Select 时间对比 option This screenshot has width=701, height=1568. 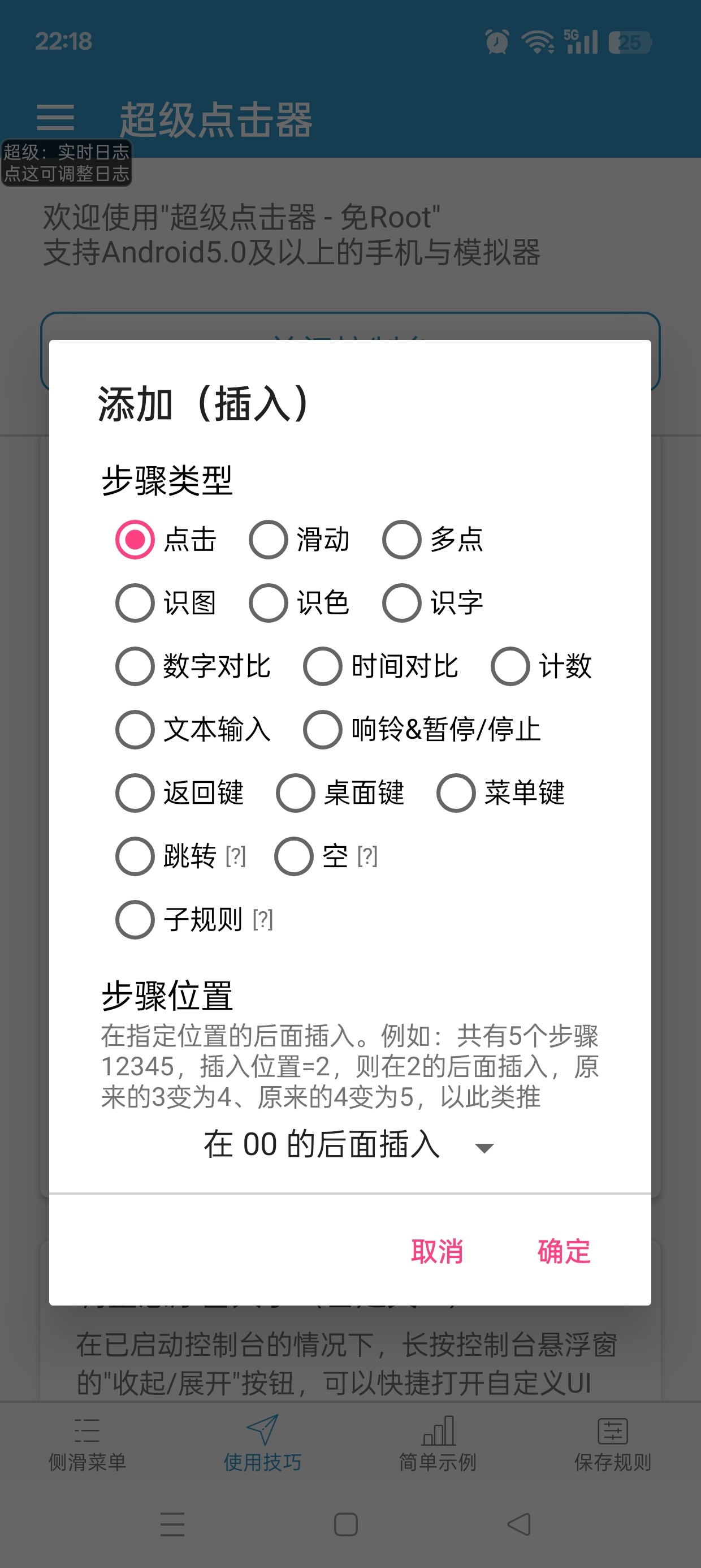(x=381, y=666)
